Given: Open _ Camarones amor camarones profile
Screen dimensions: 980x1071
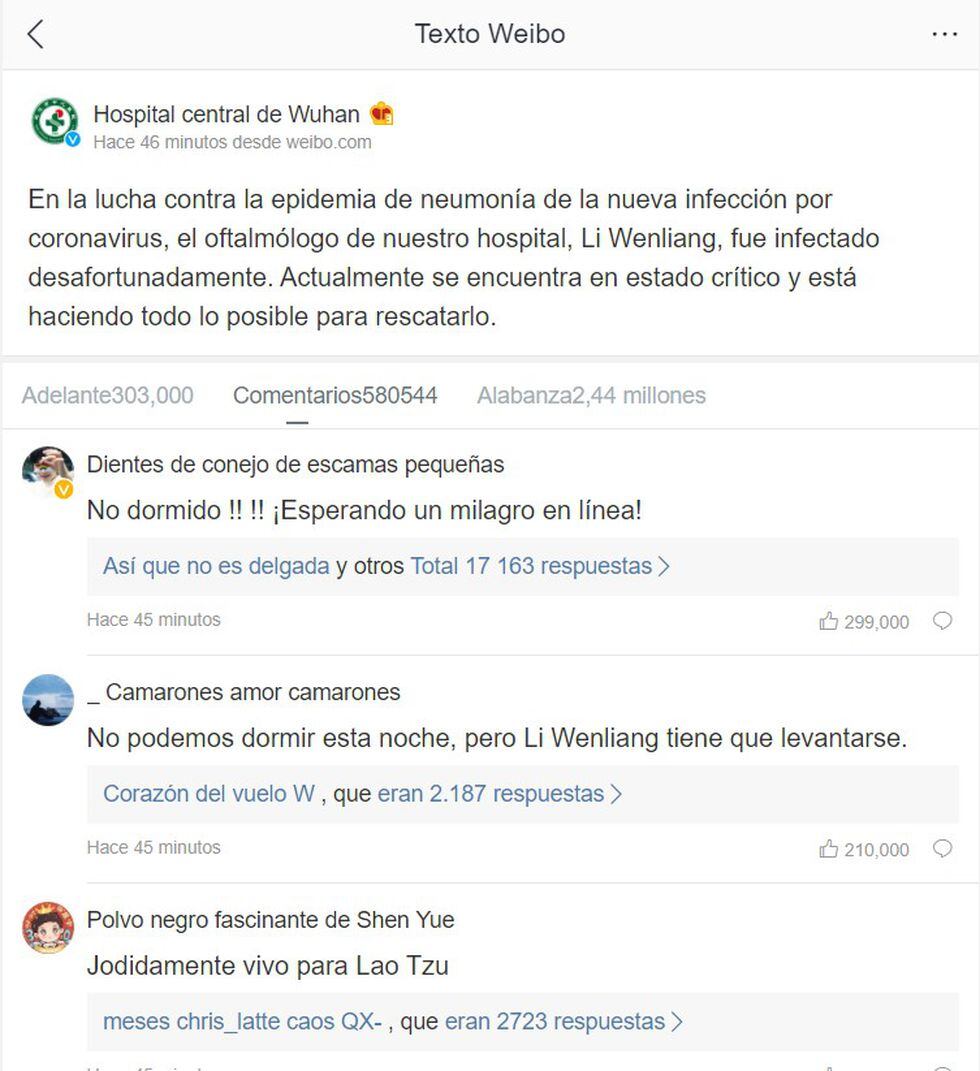Looking at the screenshot, I should tap(48, 699).
